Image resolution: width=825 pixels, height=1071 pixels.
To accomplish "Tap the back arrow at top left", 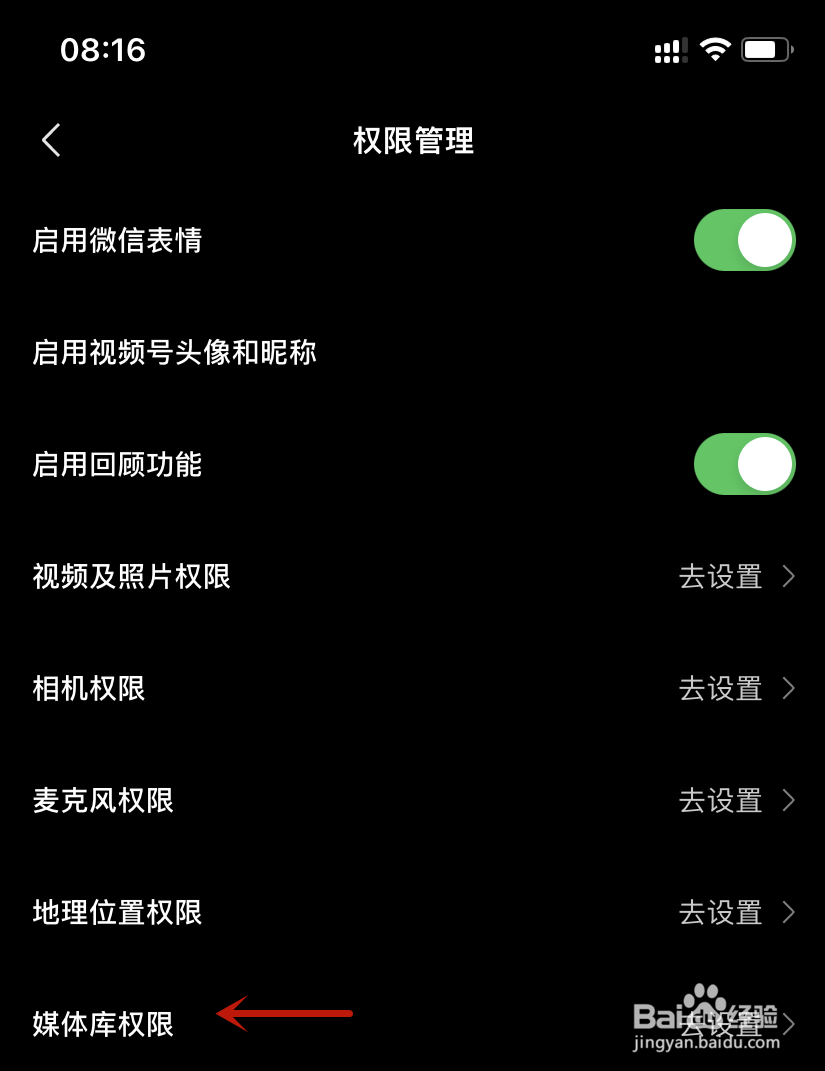I will [x=50, y=140].
